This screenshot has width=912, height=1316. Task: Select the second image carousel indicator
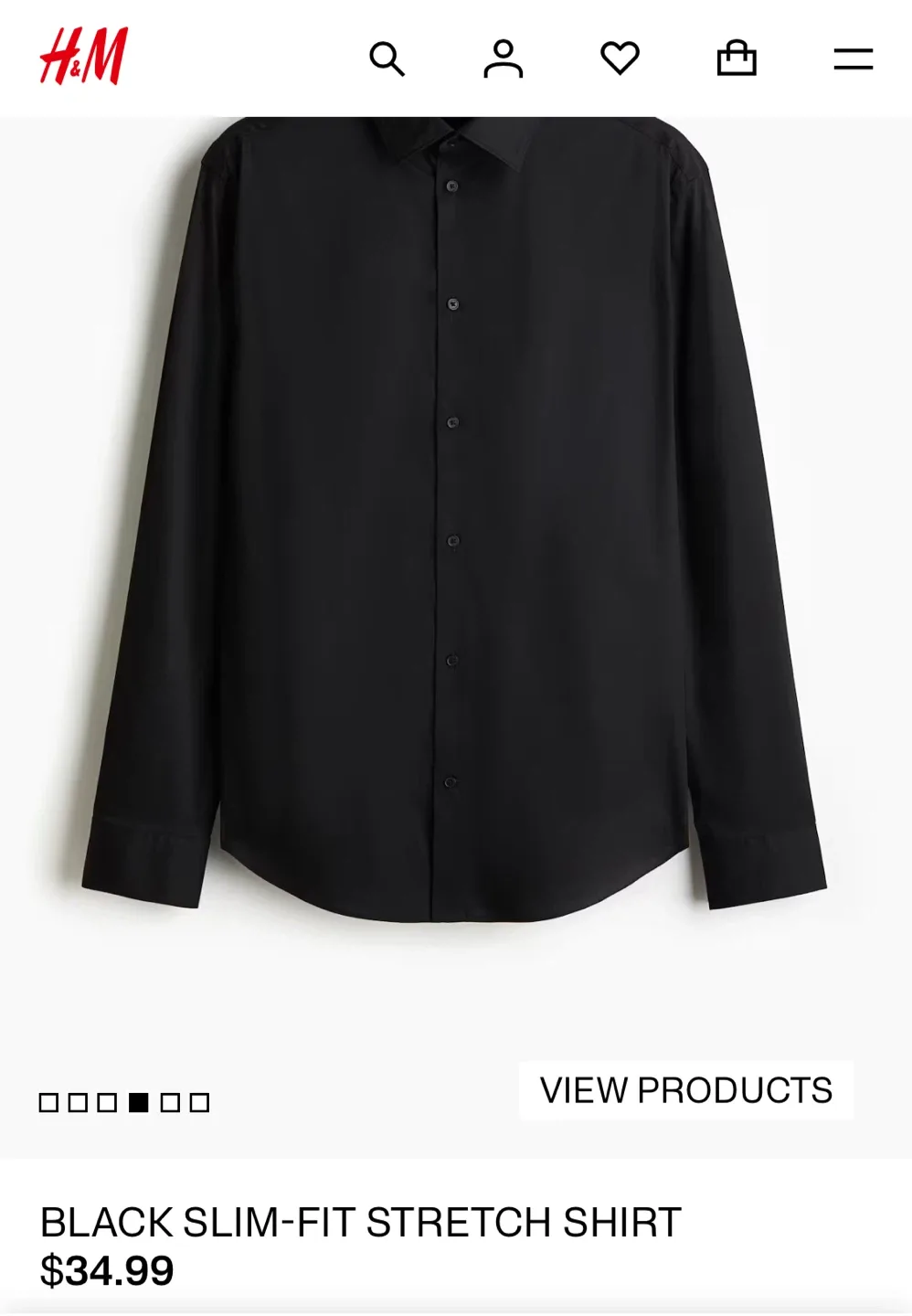tap(79, 1101)
